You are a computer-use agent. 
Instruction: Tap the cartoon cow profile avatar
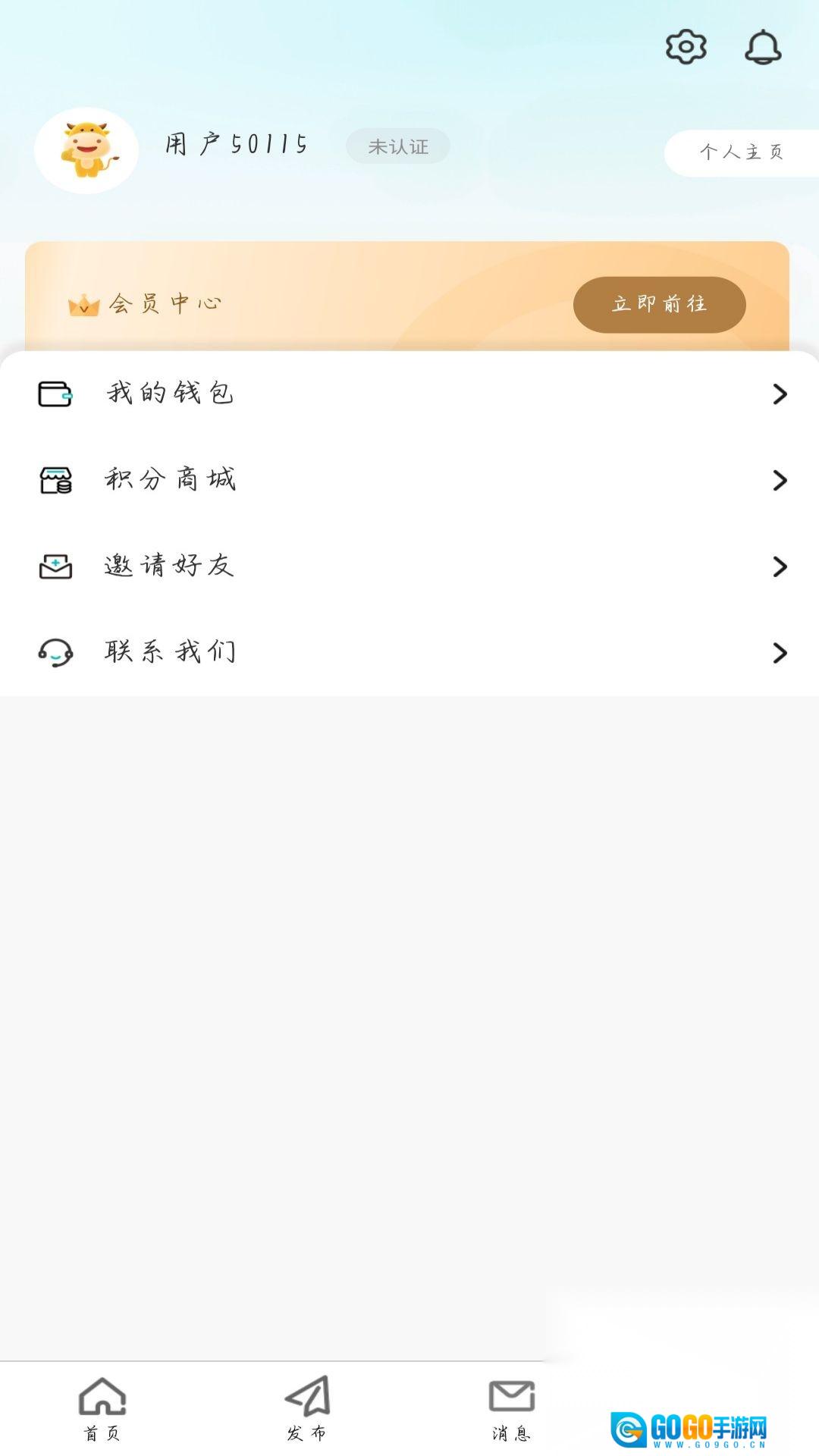[86, 150]
